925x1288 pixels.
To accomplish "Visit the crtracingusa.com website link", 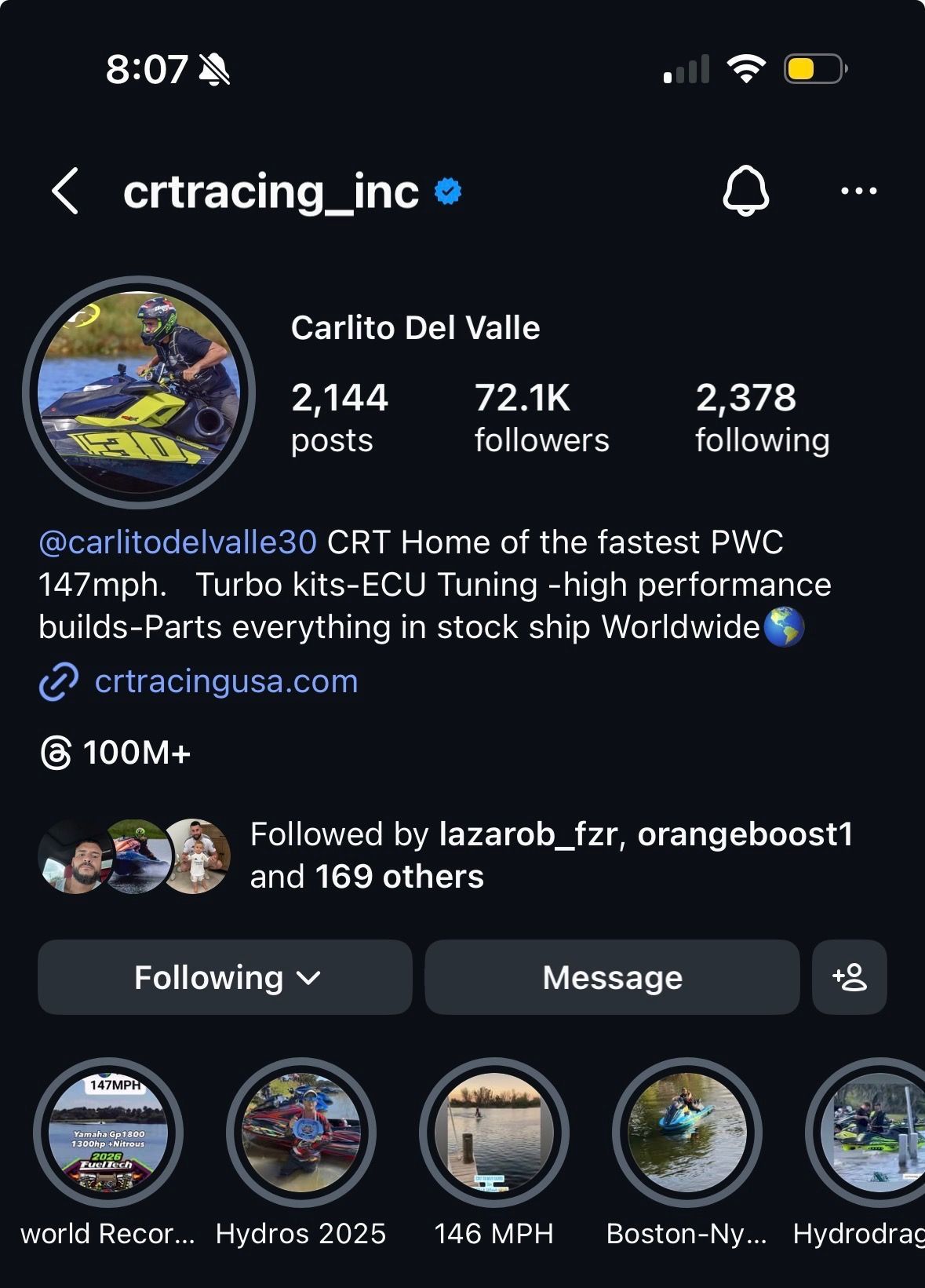I will pos(226,681).
